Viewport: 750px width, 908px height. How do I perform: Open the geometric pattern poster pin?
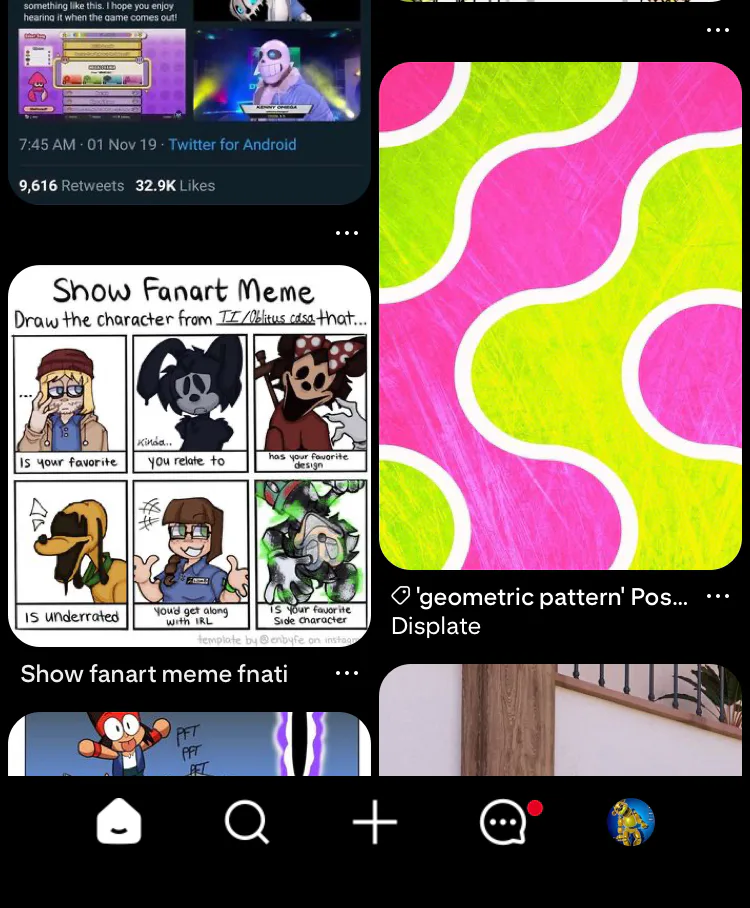pyautogui.click(x=560, y=315)
